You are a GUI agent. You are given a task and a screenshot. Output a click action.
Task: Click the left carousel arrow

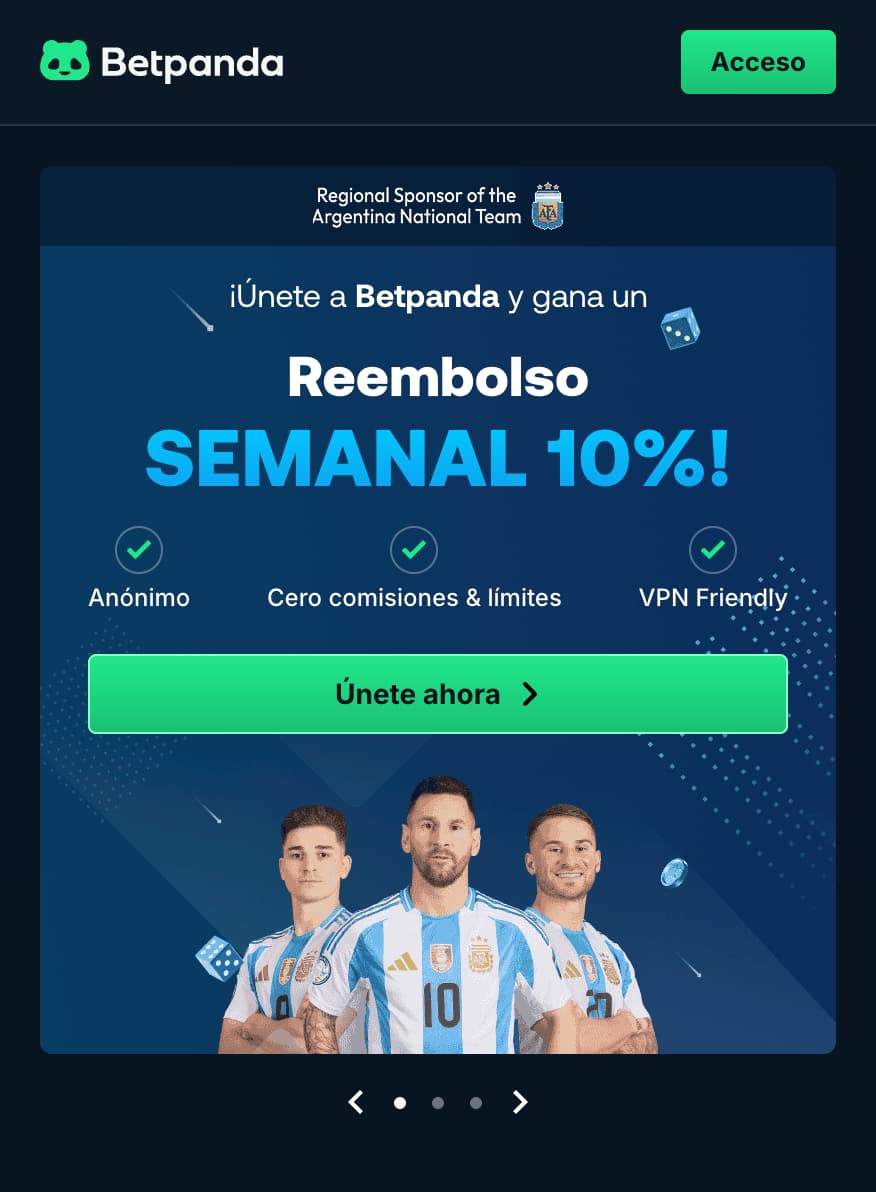click(x=356, y=1102)
